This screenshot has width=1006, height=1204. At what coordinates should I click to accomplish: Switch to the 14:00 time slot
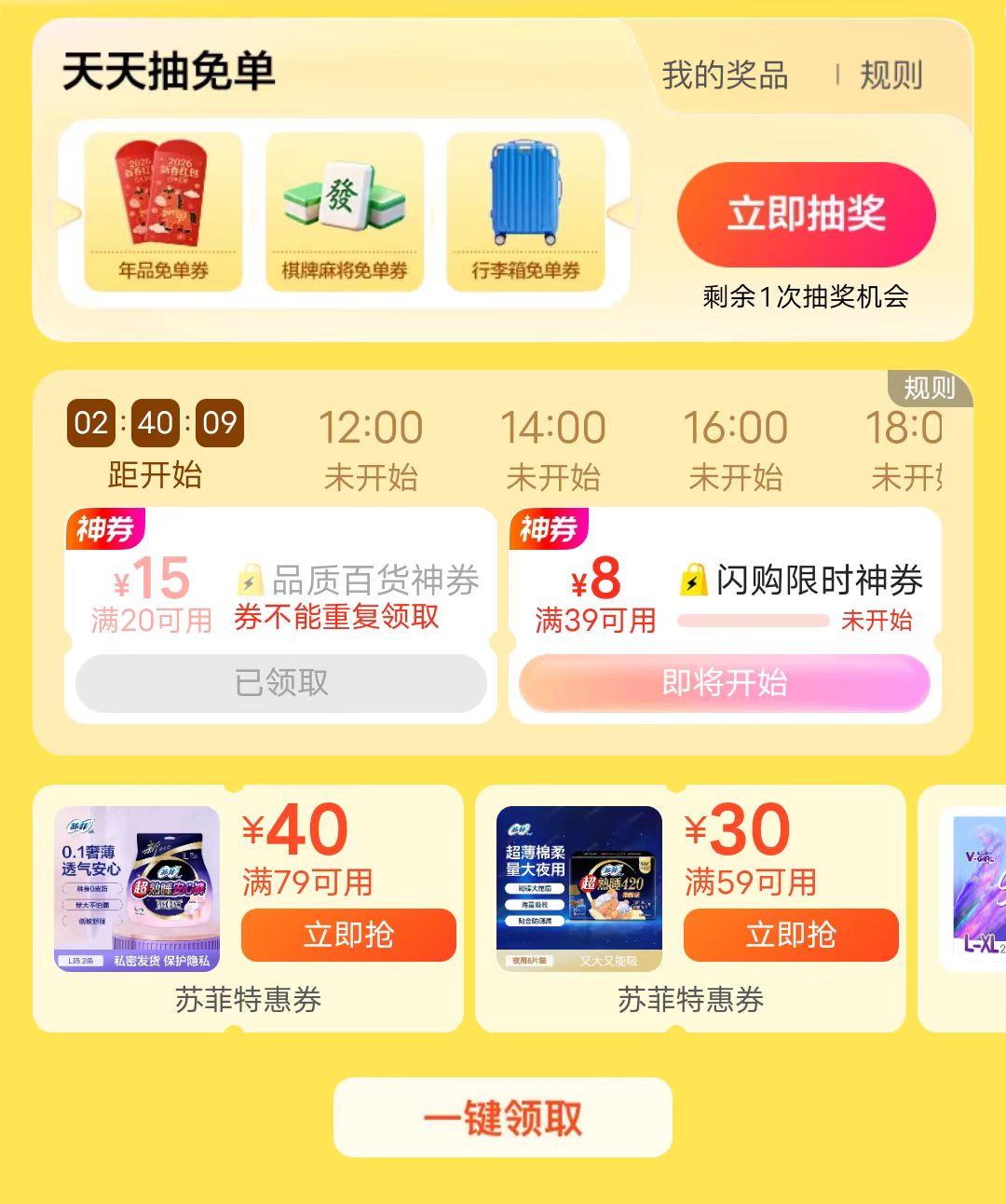pyautogui.click(x=553, y=448)
